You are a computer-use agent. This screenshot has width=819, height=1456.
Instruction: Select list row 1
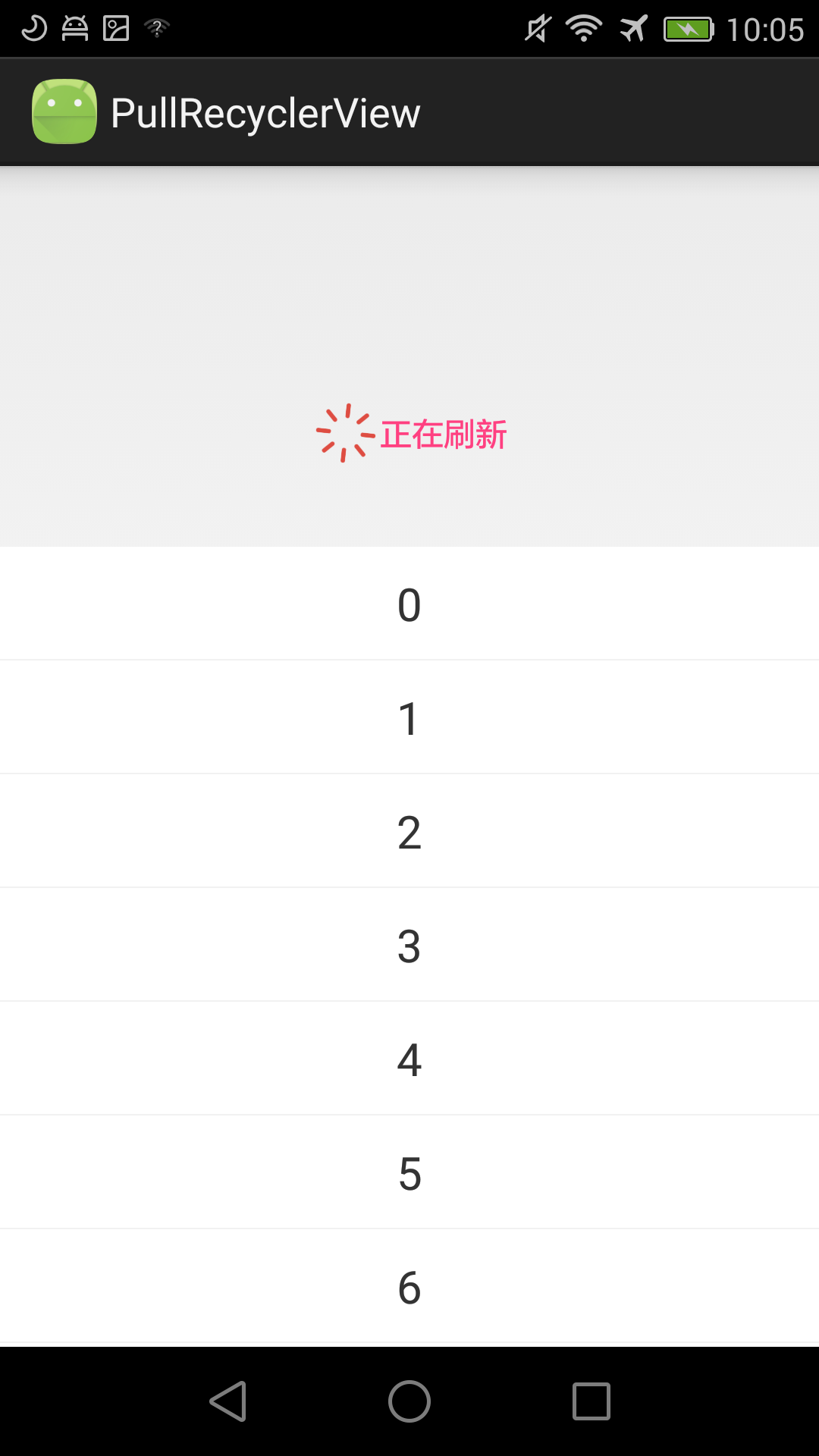409,717
